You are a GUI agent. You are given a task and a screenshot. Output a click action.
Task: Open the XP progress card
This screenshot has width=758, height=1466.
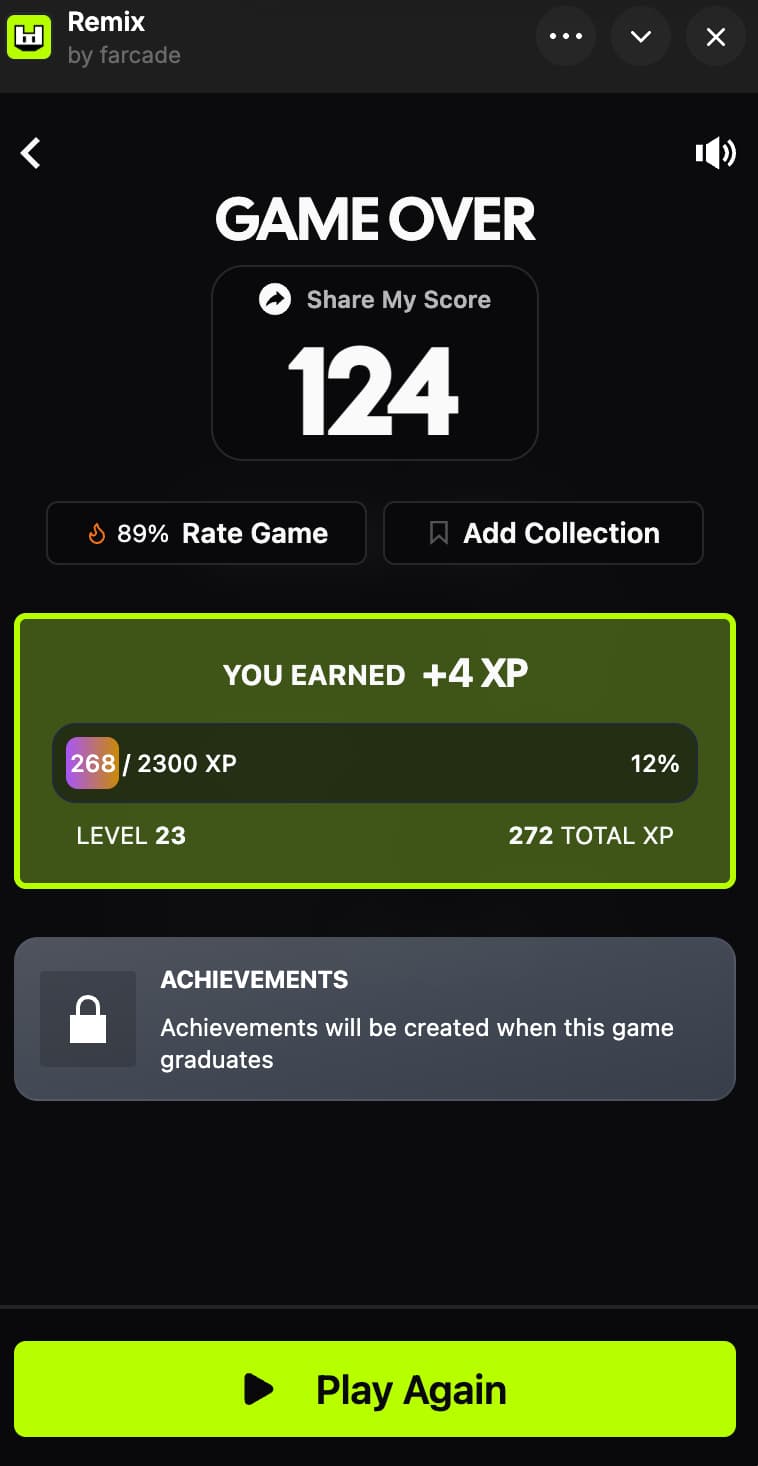pos(375,751)
